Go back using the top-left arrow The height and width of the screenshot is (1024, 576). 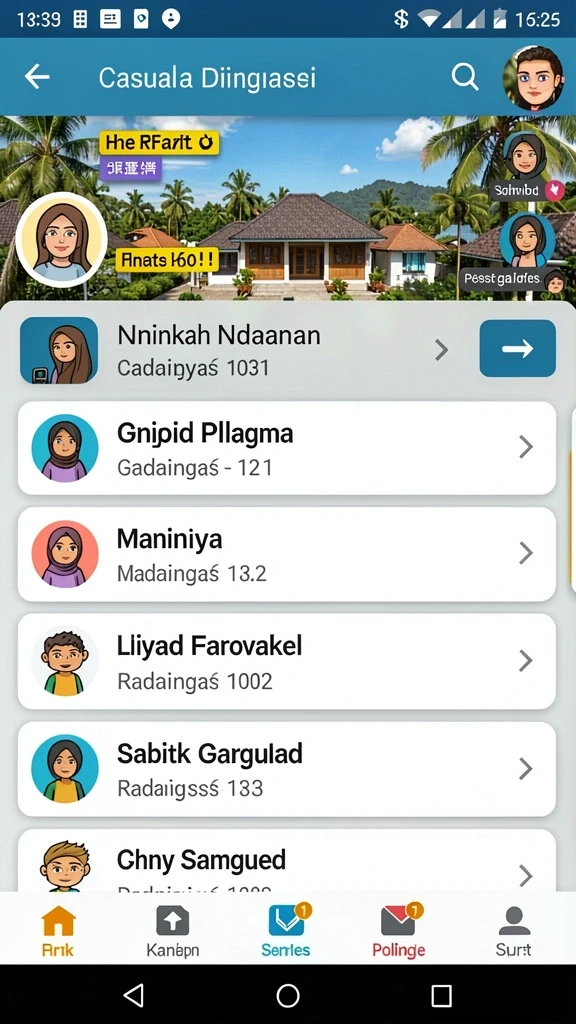tap(37, 77)
